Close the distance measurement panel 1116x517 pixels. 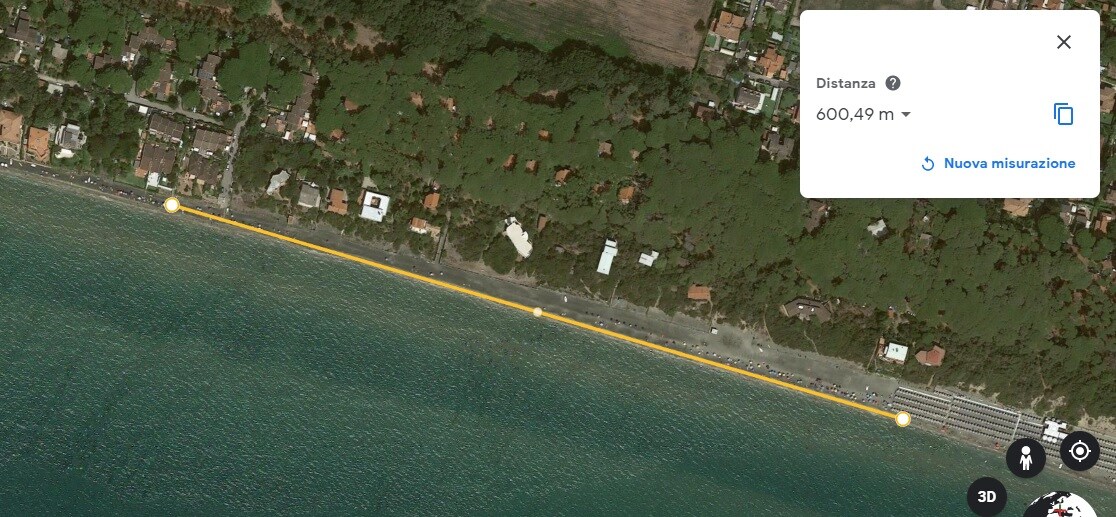tap(1063, 42)
